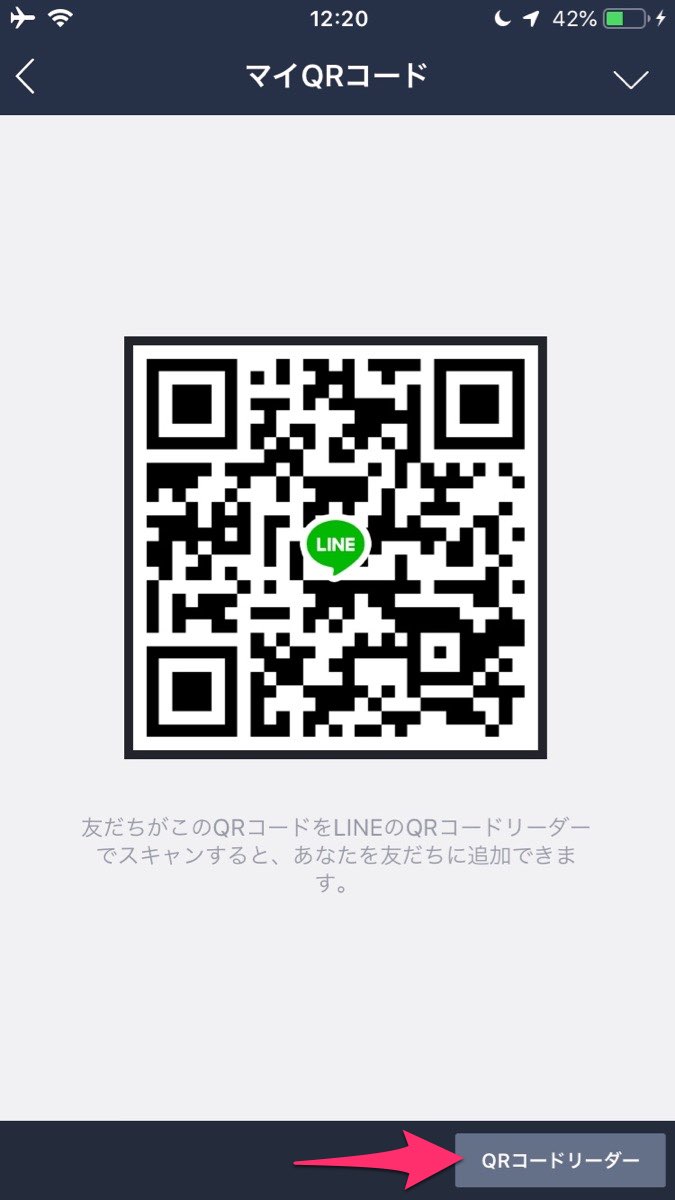Screen dimensions: 675x1200
Task: Open the QRコードリーダー button
Action: point(560,1160)
